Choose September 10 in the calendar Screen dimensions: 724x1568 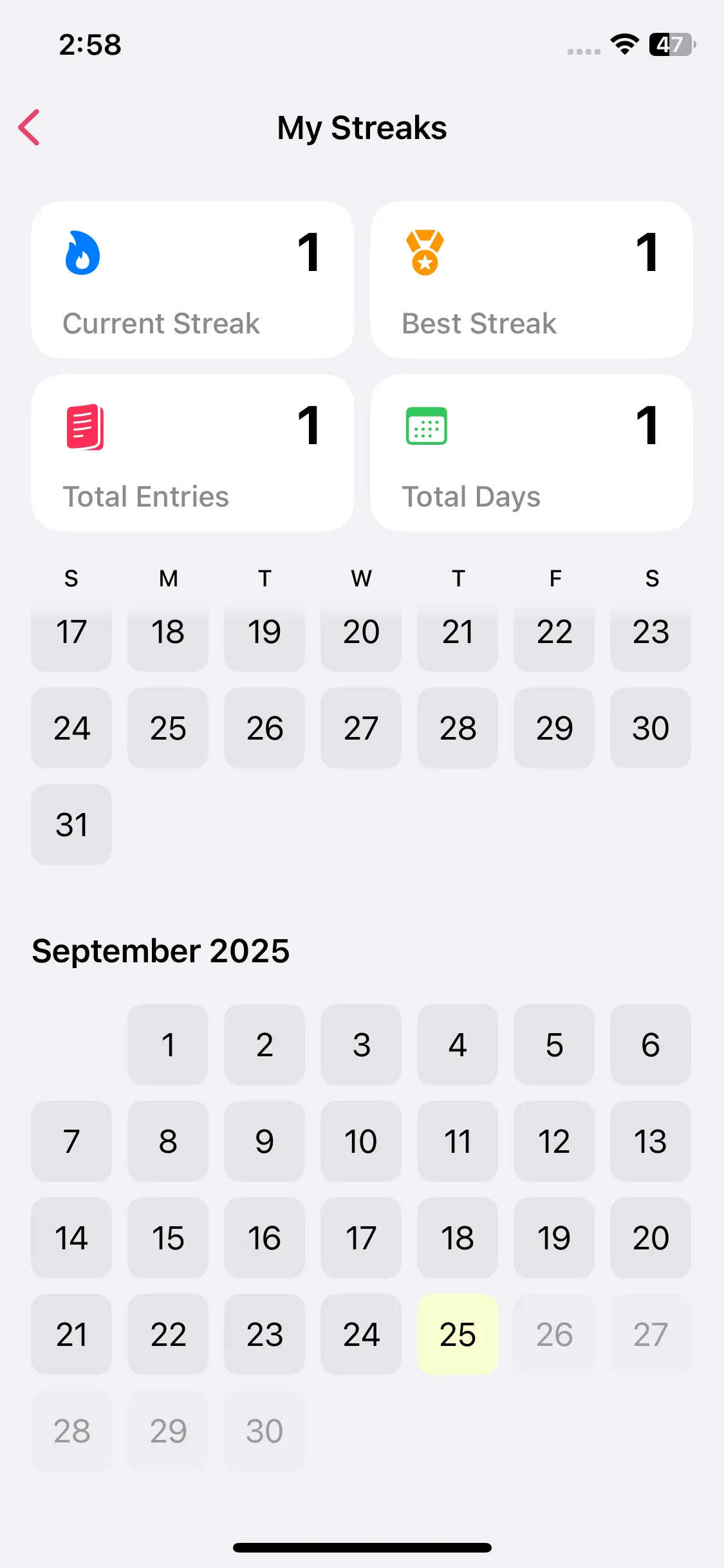[x=360, y=1141]
